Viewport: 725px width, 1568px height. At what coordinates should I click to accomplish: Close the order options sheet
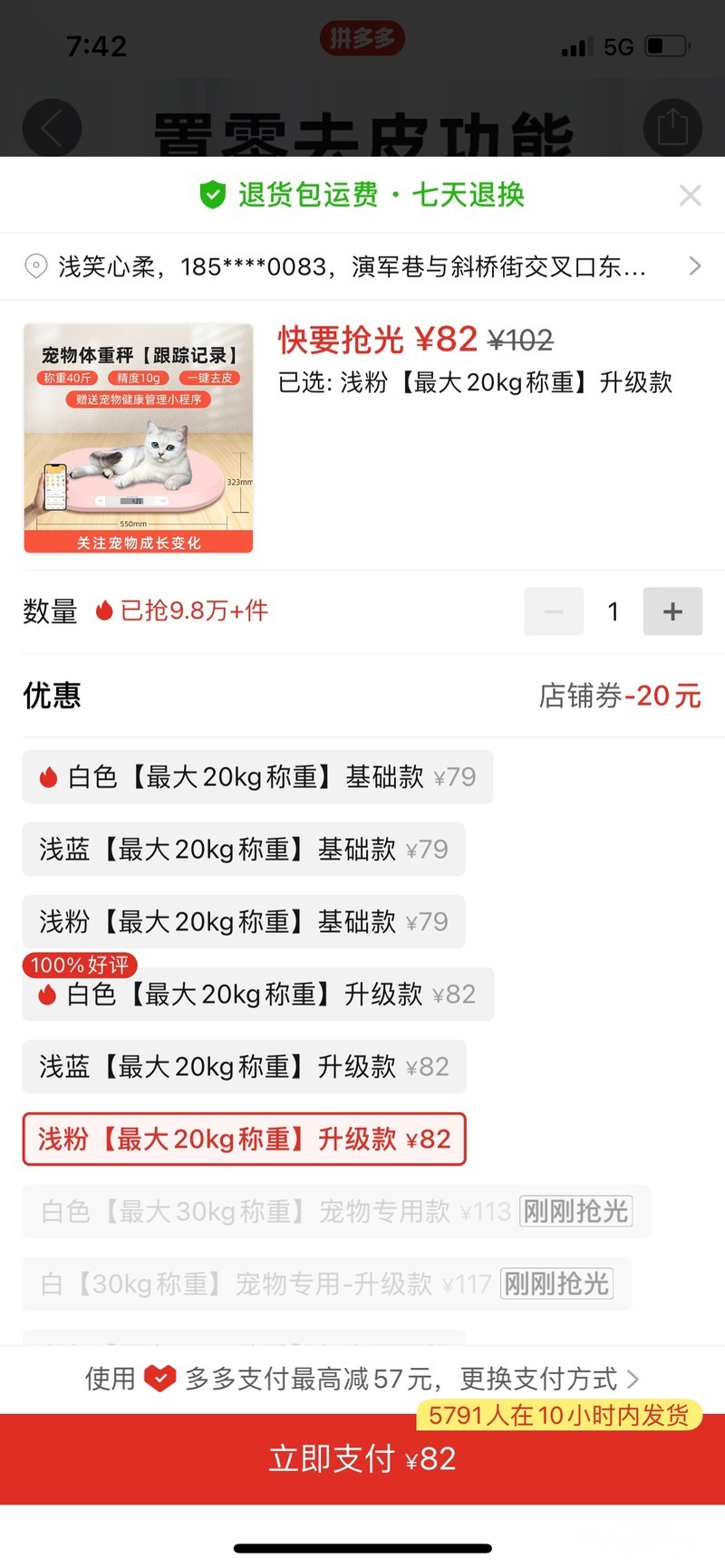tap(690, 195)
